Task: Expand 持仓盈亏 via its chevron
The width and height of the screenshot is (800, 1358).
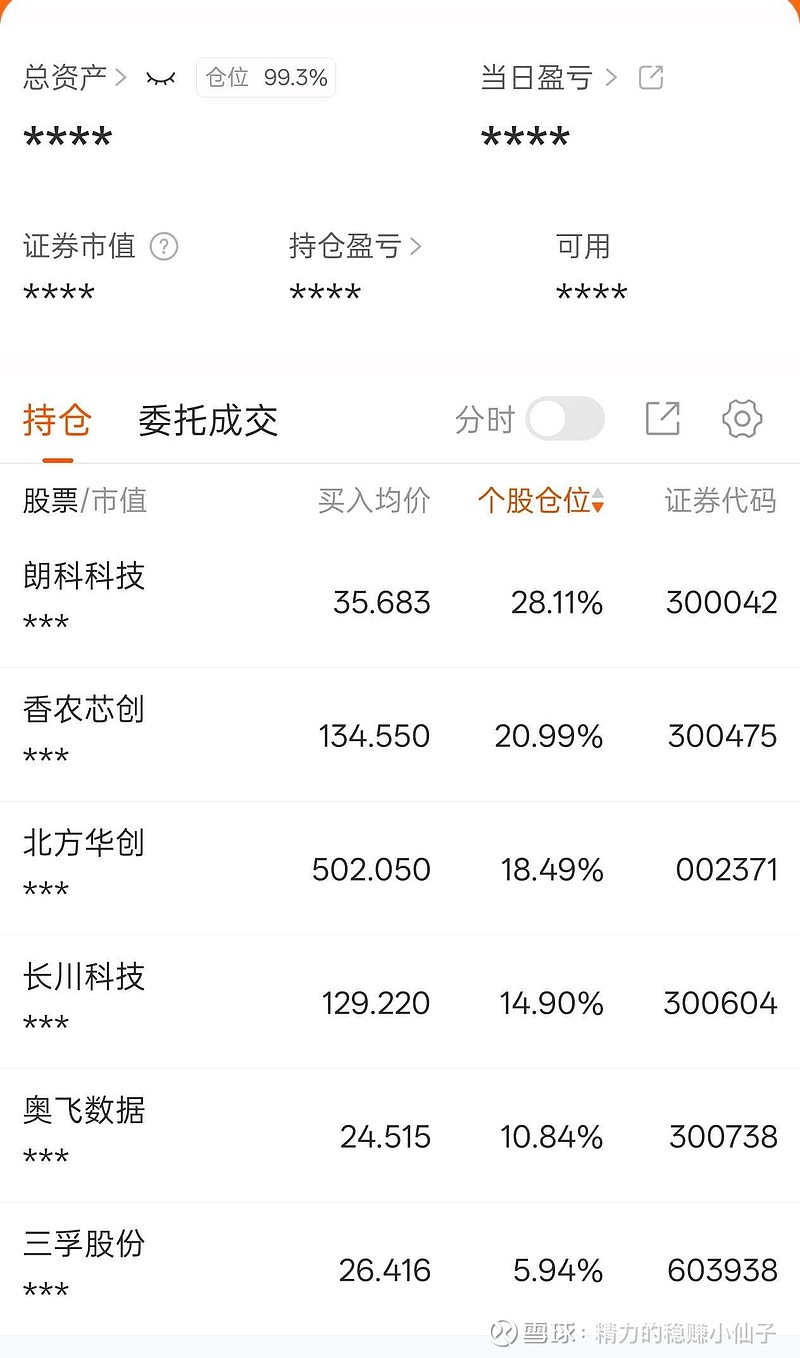Action: tap(416, 246)
